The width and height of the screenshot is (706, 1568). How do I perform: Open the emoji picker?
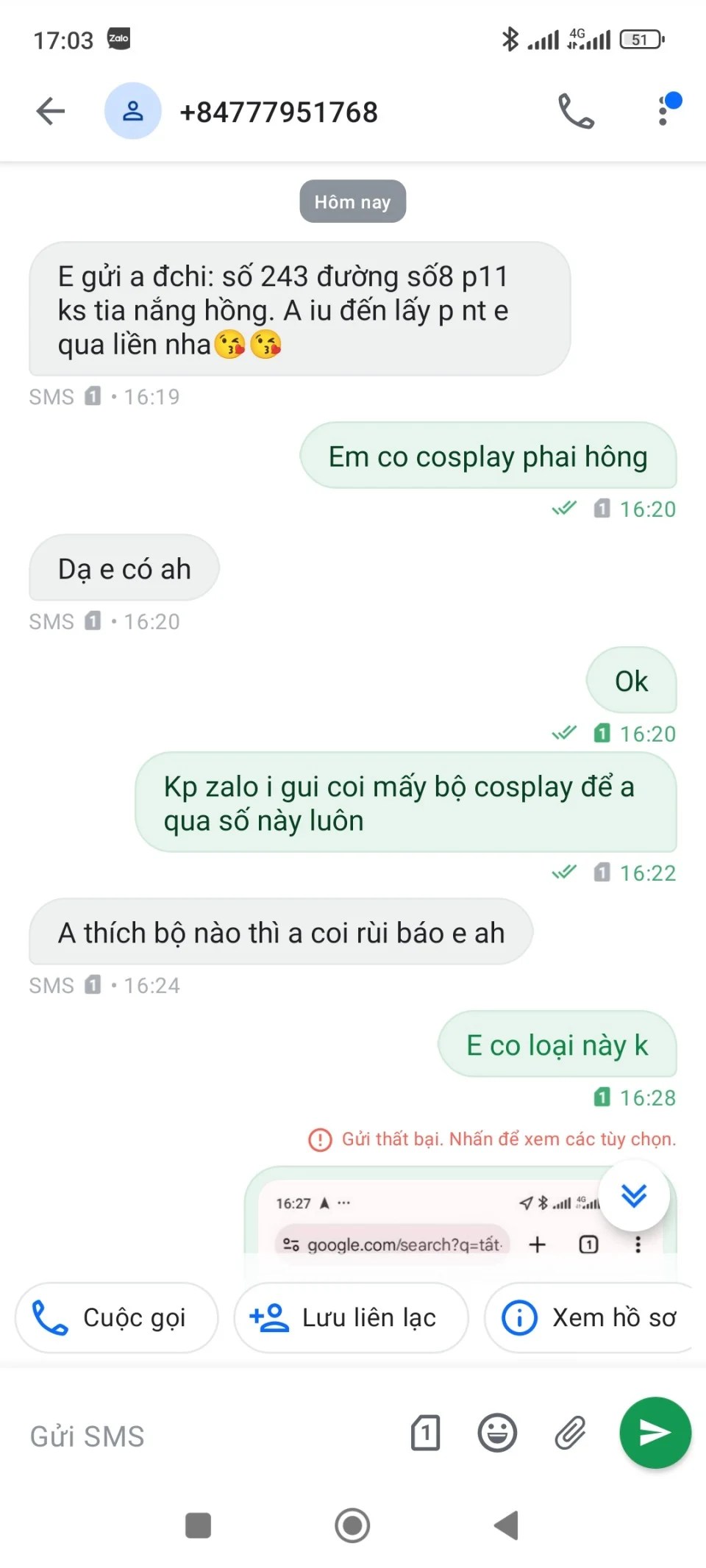(497, 1433)
